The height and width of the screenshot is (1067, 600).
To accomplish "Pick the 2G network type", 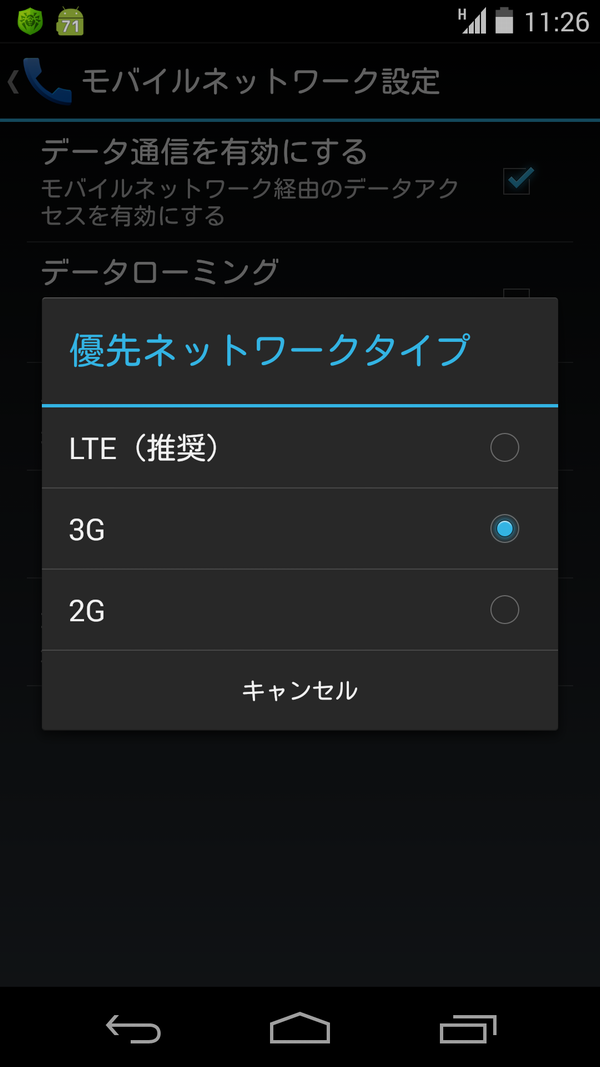I will [299, 610].
